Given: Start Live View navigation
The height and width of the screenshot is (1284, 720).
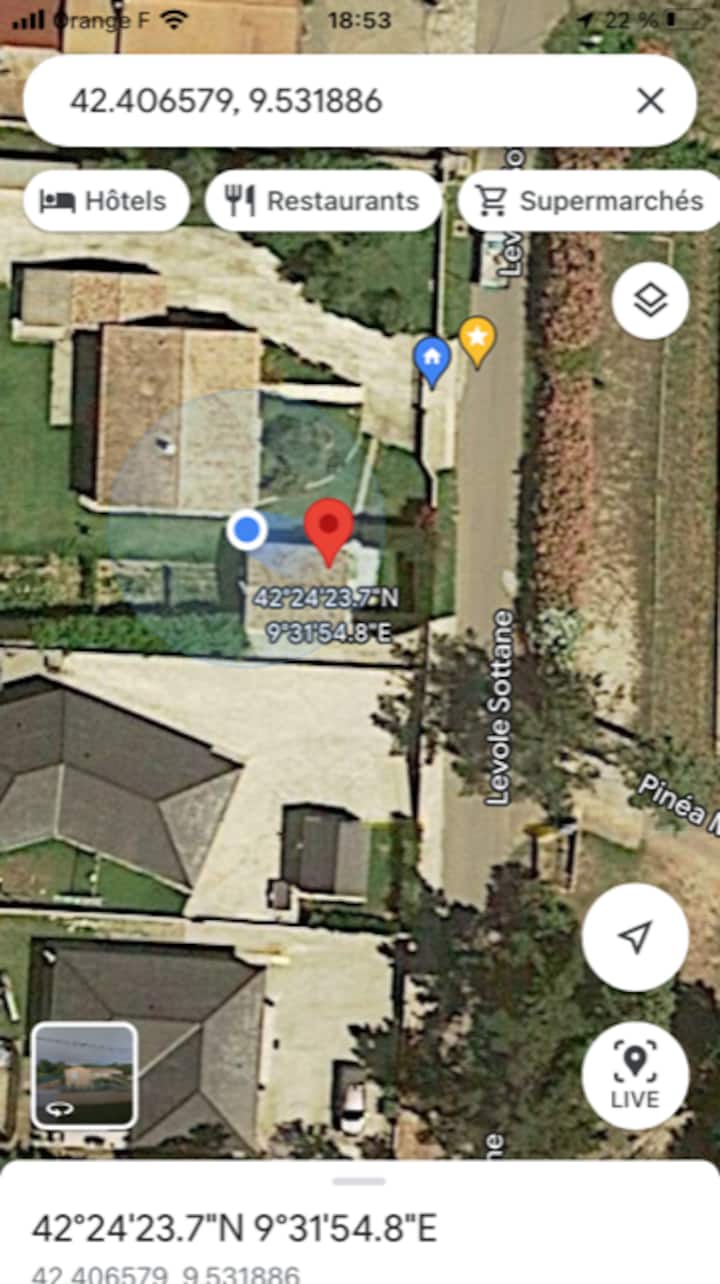Looking at the screenshot, I should click(x=635, y=1076).
